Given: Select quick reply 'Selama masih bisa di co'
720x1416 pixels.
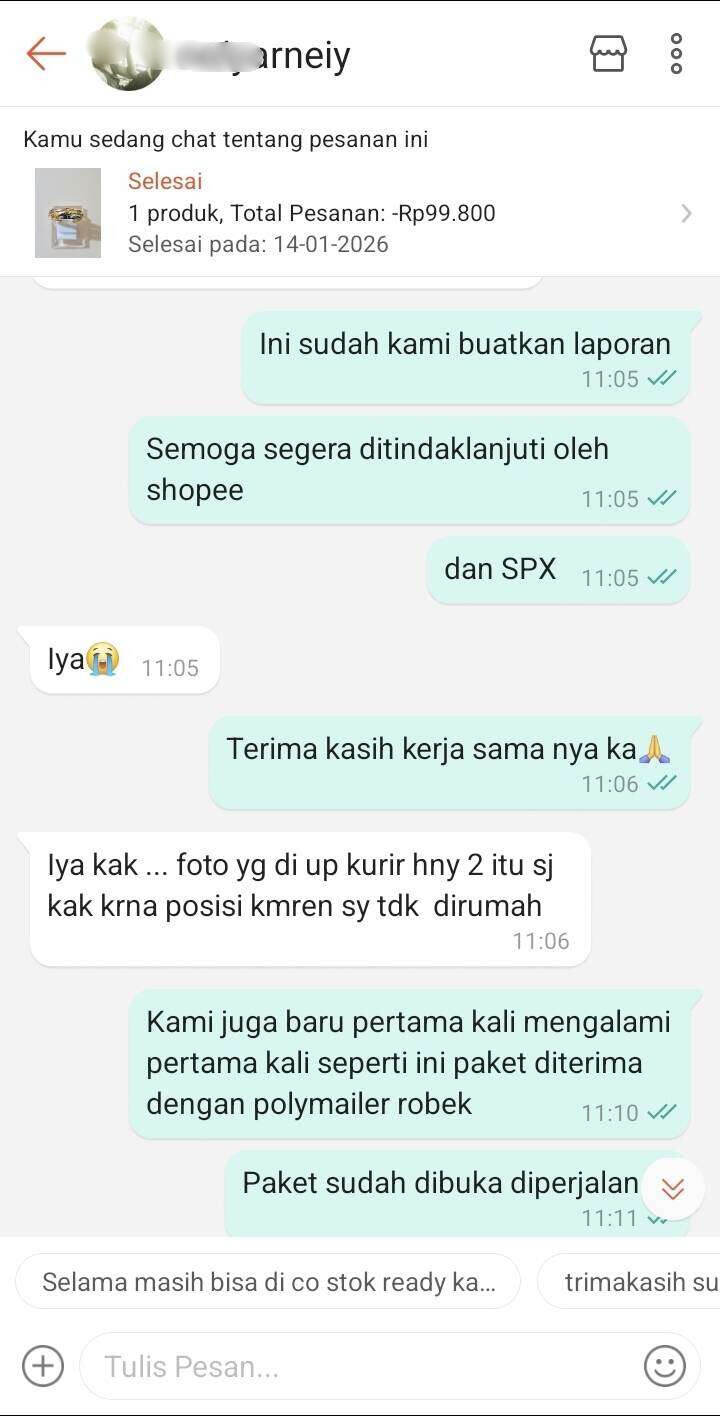Looking at the screenshot, I should [x=268, y=1282].
